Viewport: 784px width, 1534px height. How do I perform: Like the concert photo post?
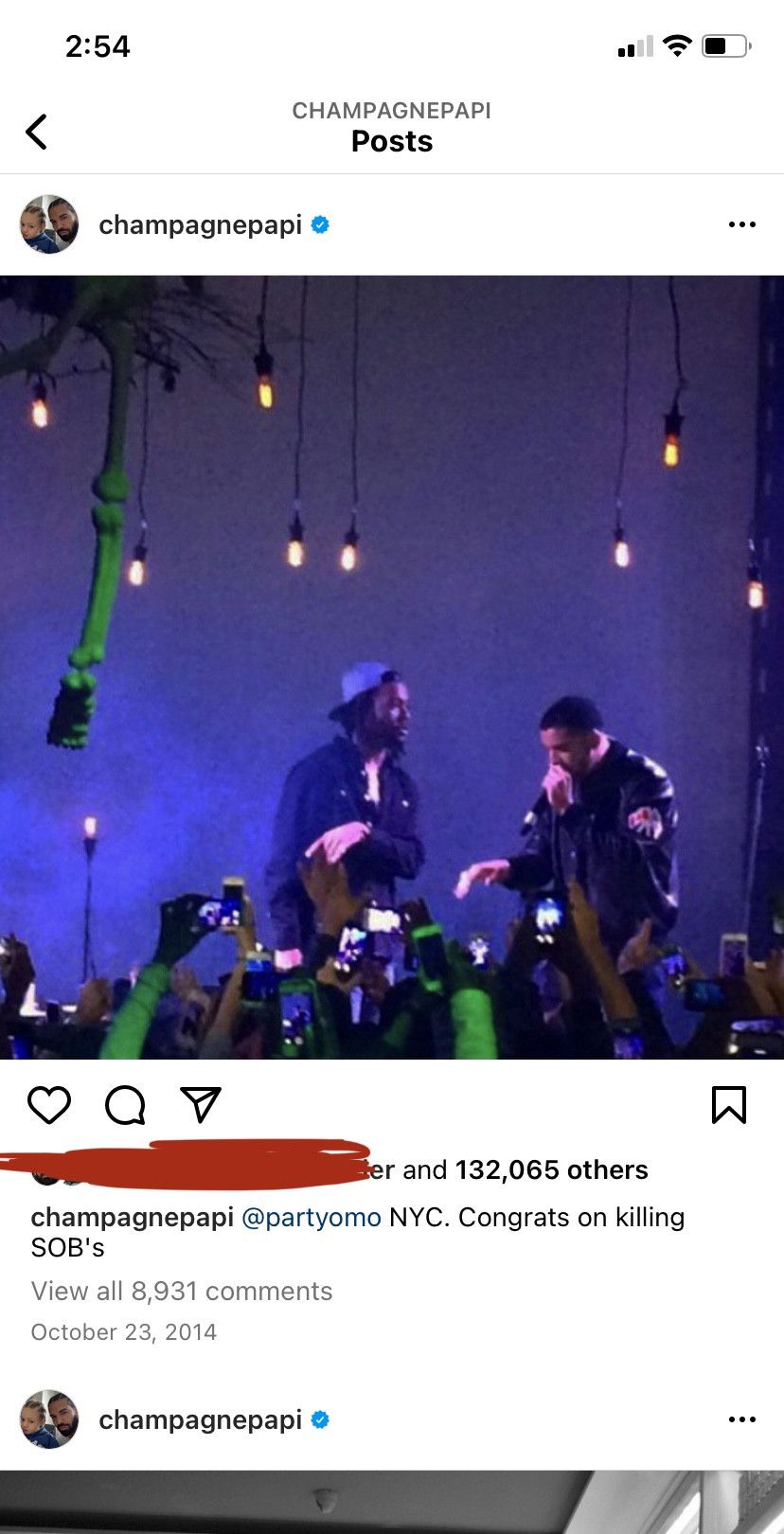[x=49, y=1104]
